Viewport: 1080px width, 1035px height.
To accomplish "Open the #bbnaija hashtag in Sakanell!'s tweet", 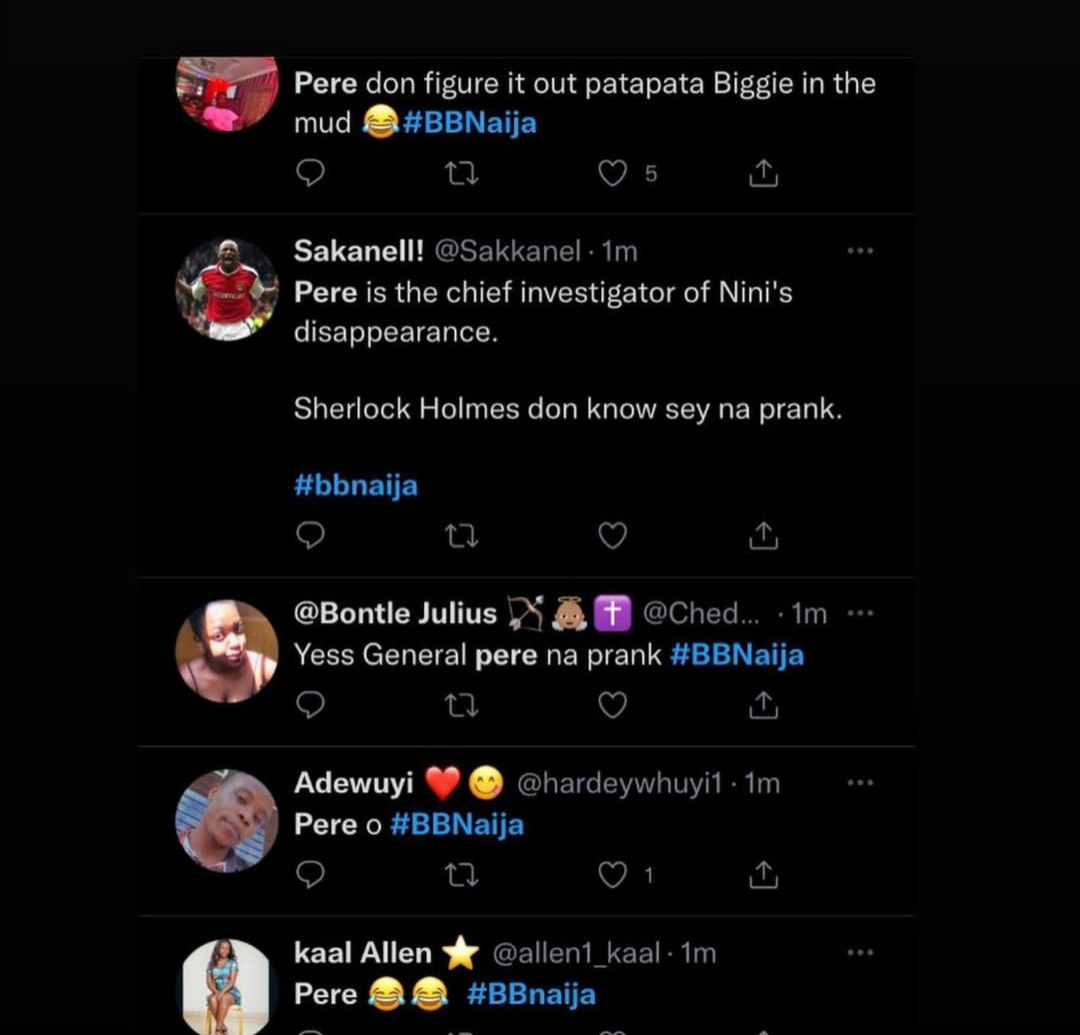I will (x=355, y=486).
